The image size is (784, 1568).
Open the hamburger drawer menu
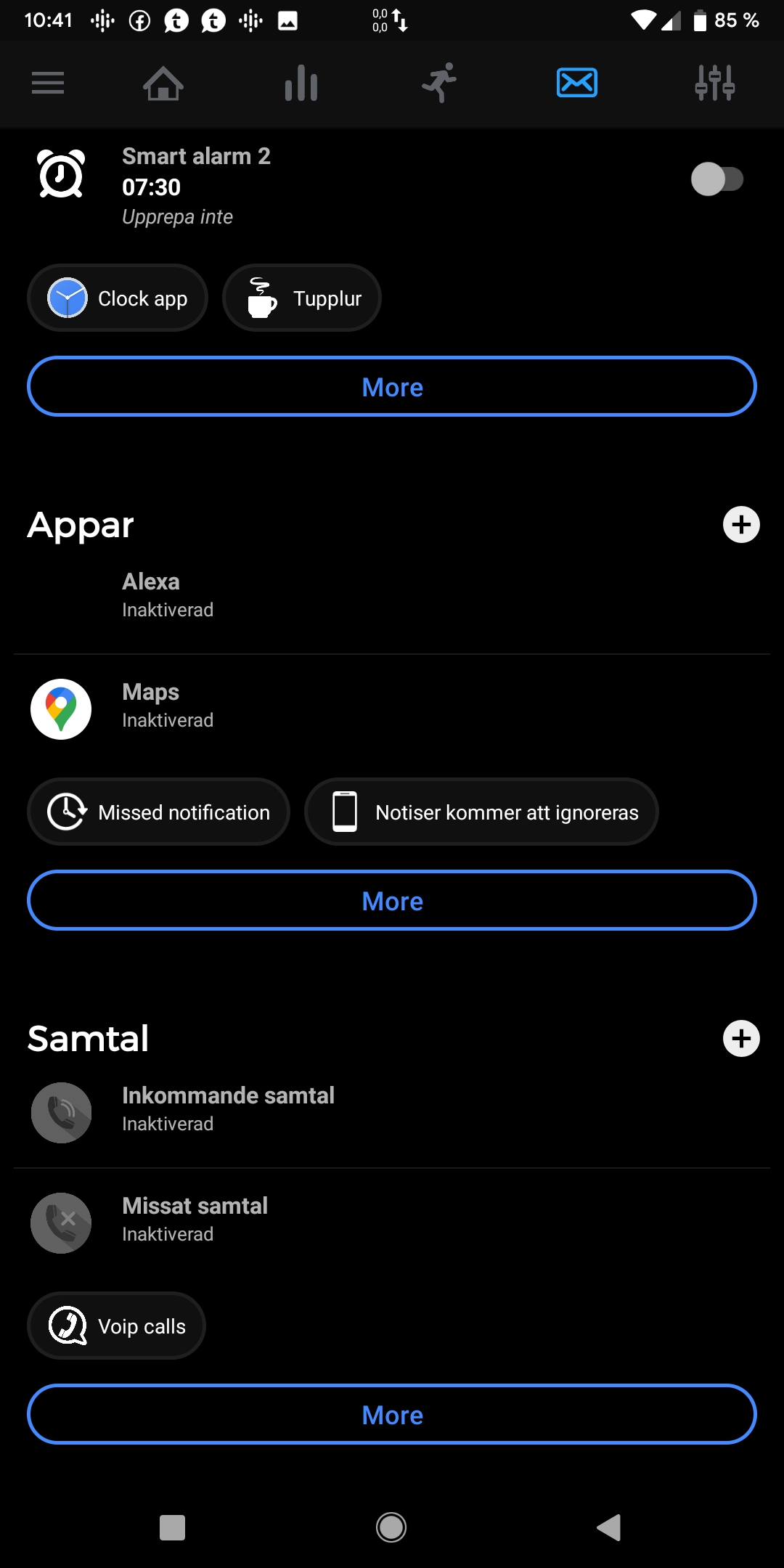click(x=48, y=83)
